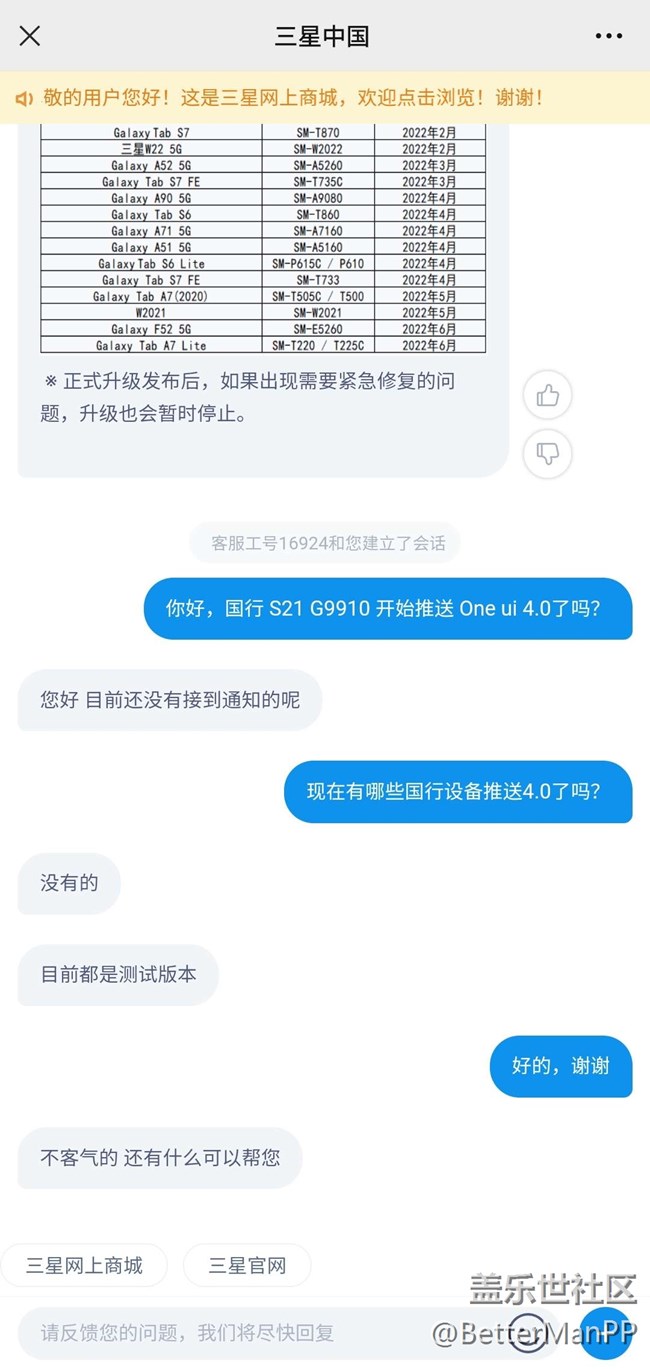The height and width of the screenshot is (1369, 650).
Task: Open the upgrade schedule table image
Action: click(262, 238)
